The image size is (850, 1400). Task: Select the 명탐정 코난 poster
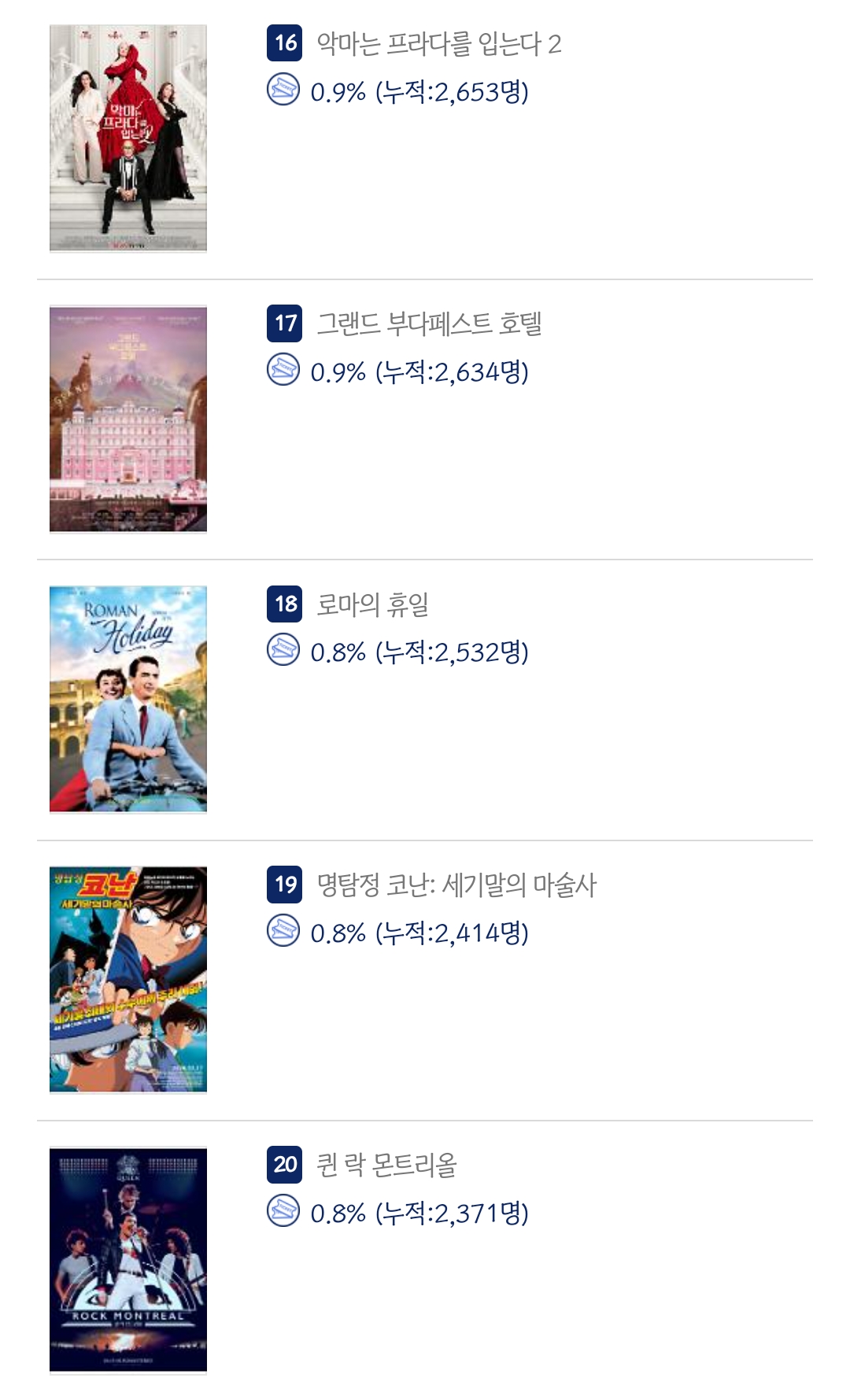pyautogui.click(x=128, y=979)
